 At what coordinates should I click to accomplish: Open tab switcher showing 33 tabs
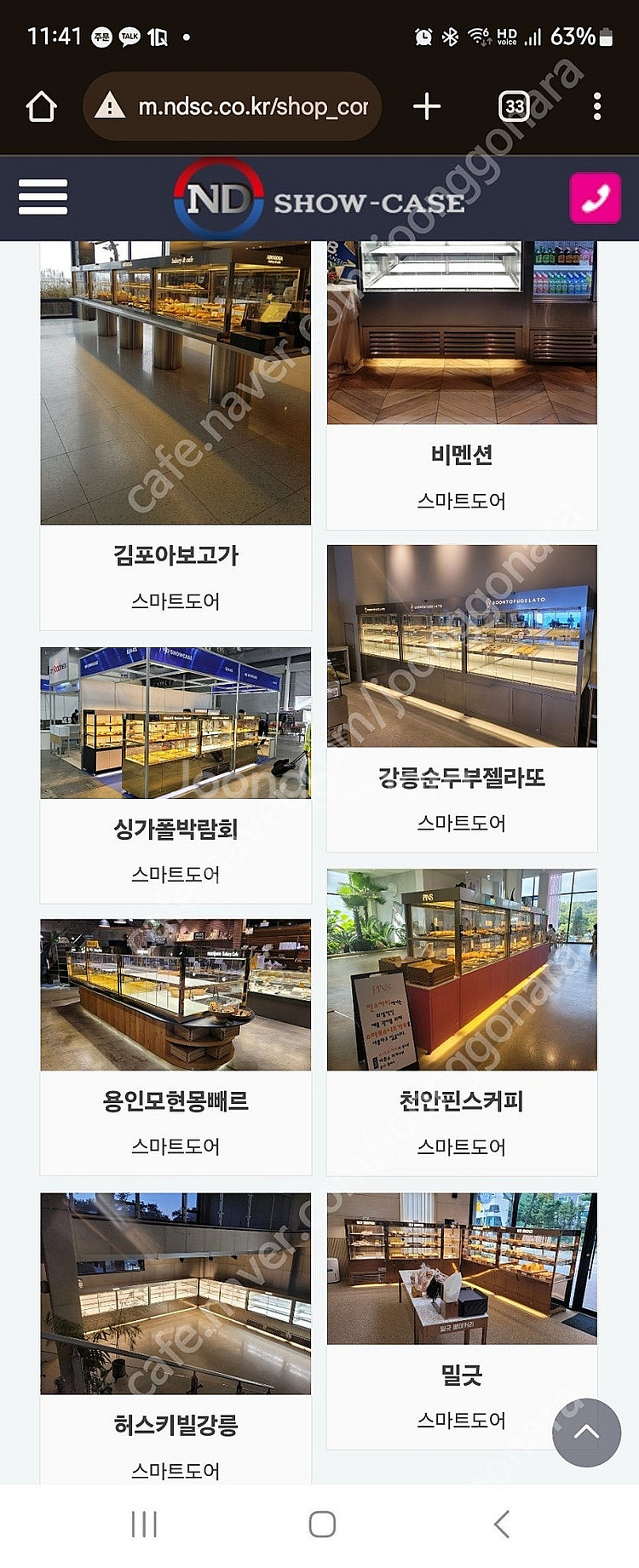point(514,106)
